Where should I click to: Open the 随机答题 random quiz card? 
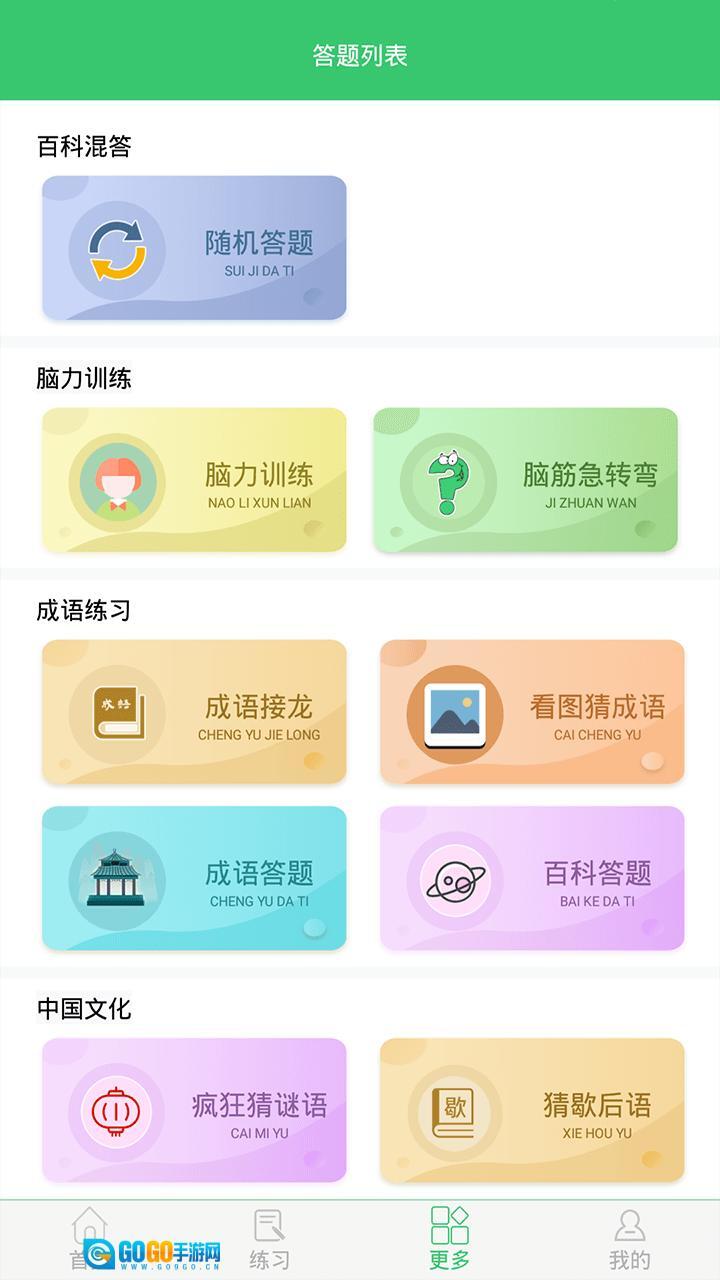click(x=194, y=248)
